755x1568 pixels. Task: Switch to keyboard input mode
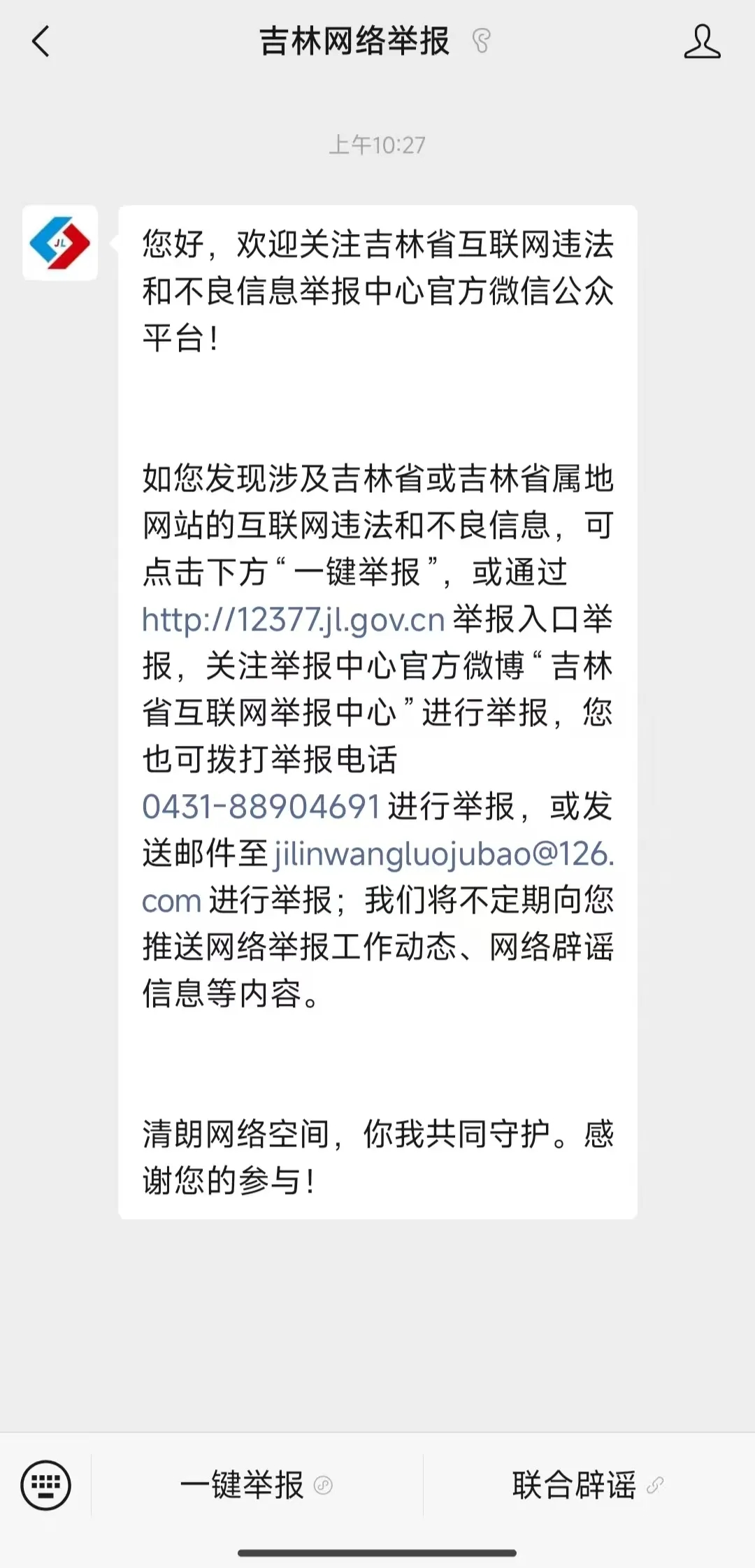[x=46, y=1485]
